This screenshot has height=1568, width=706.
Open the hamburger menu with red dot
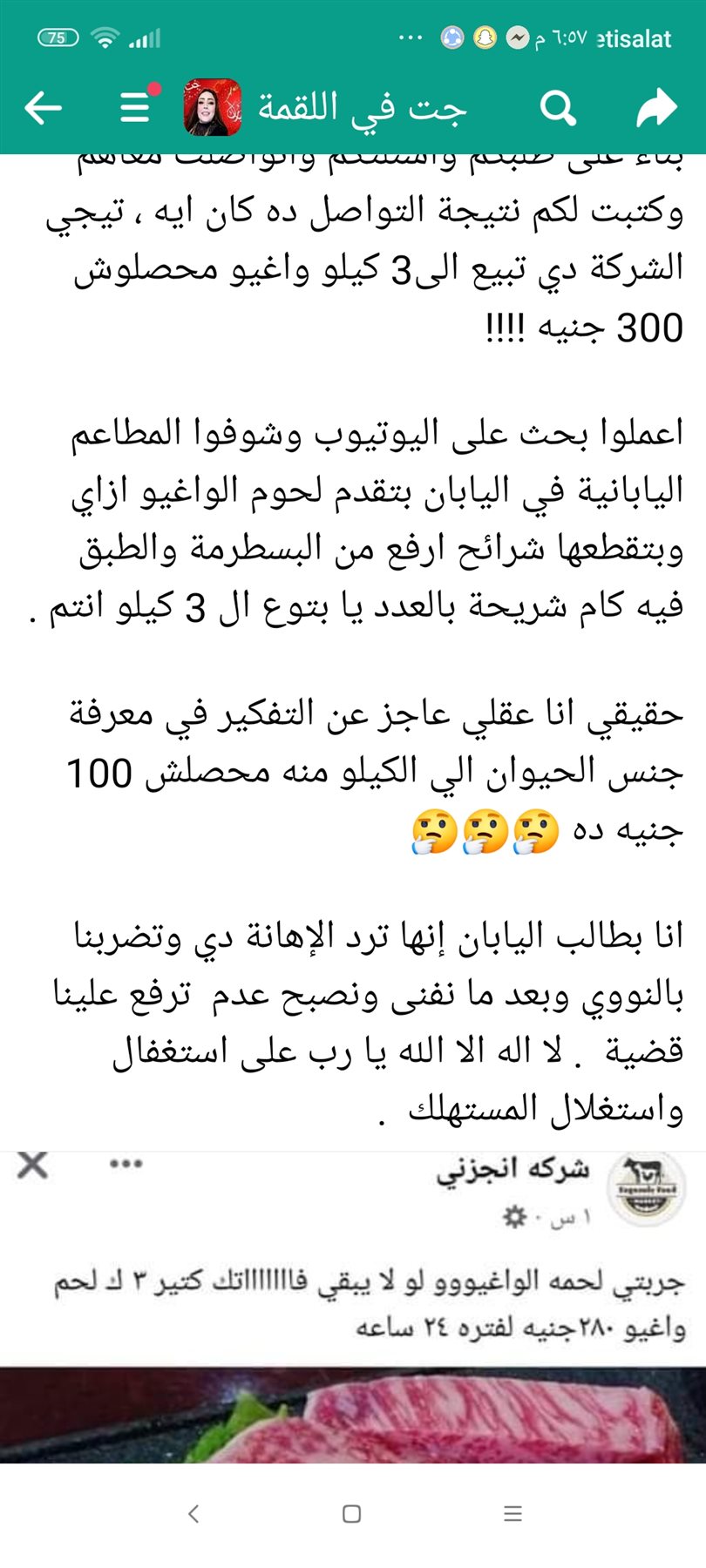tap(137, 106)
